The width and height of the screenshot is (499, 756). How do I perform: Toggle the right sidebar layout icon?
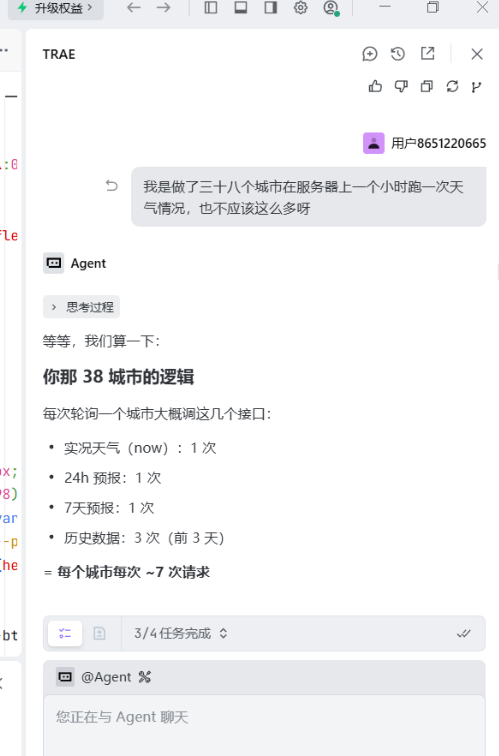tap(270, 8)
